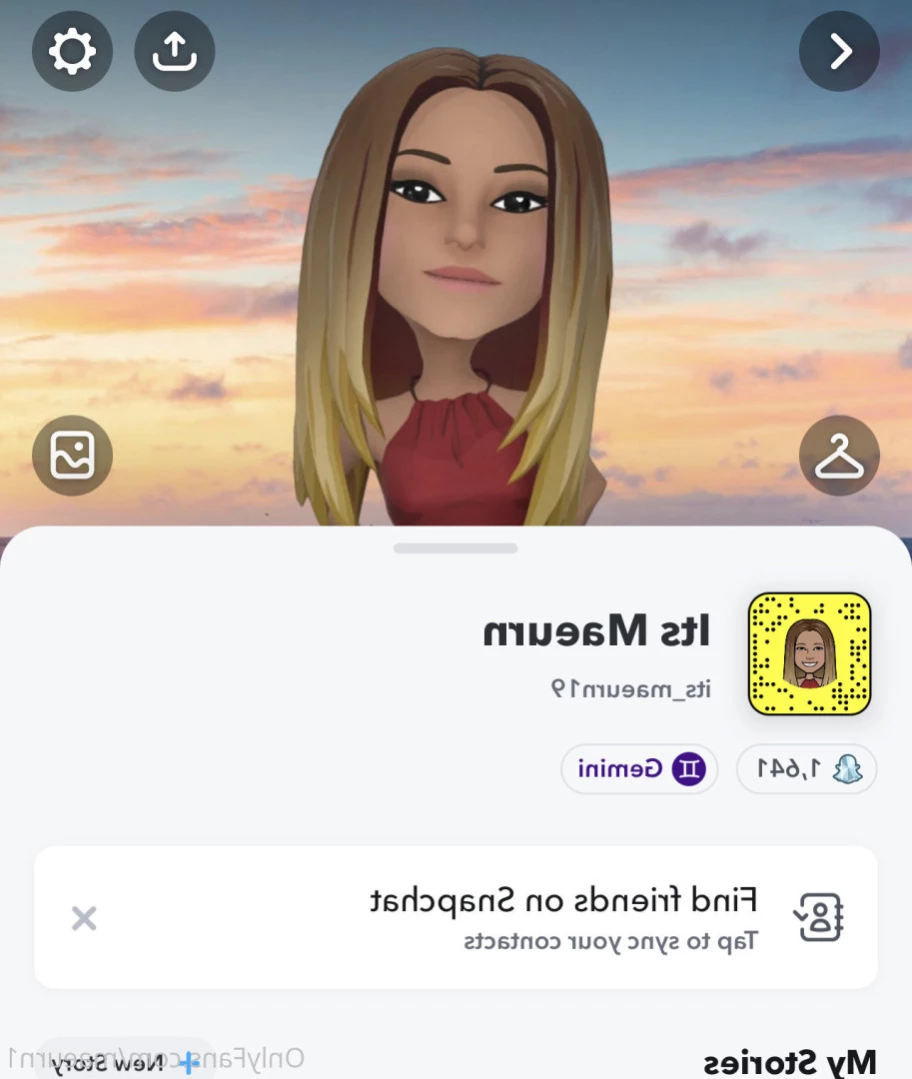The image size is (912, 1079).
Task: Open the yellow Snapcode
Action: coord(809,654)
